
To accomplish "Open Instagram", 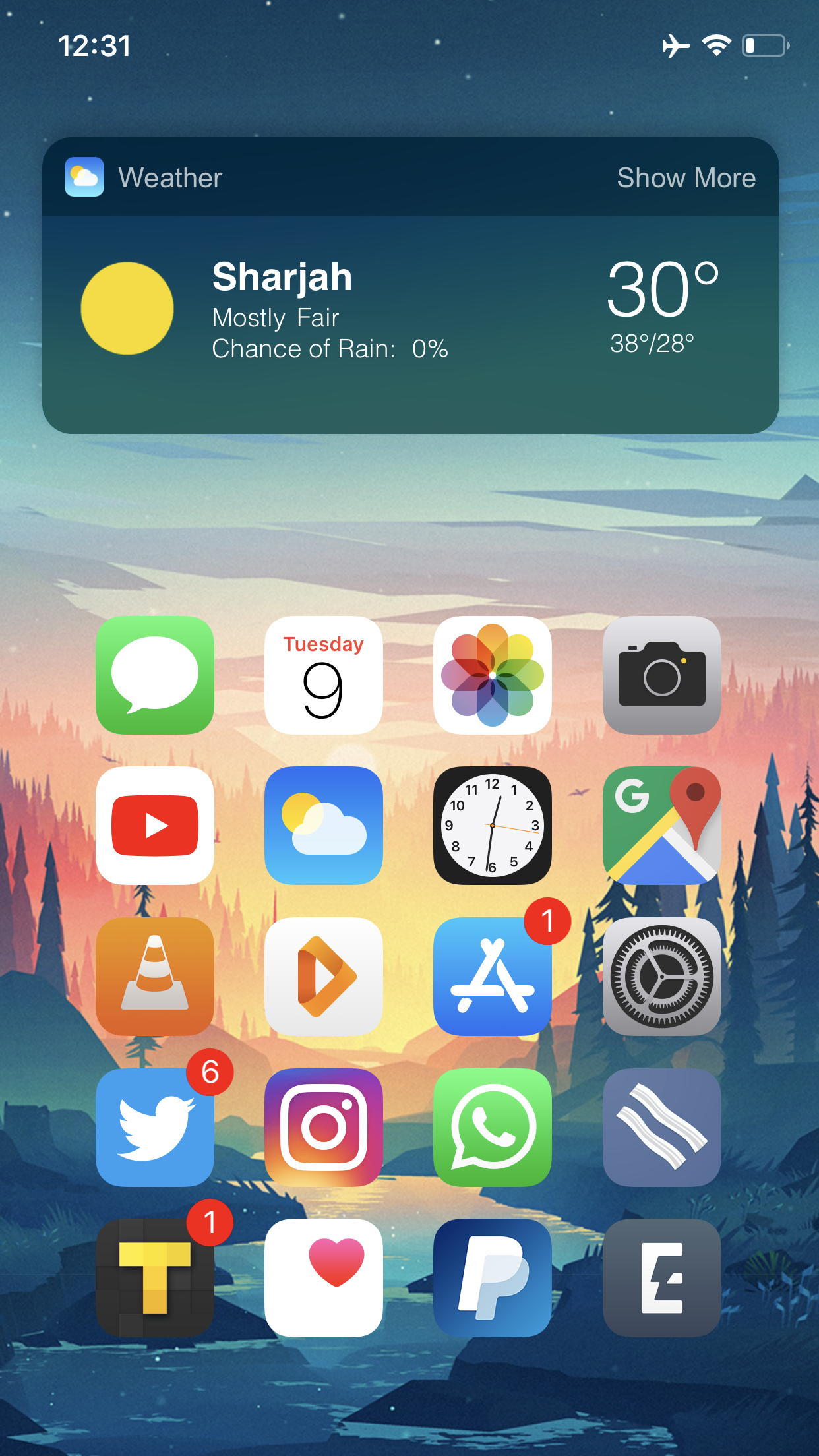I will point(324,1128).
